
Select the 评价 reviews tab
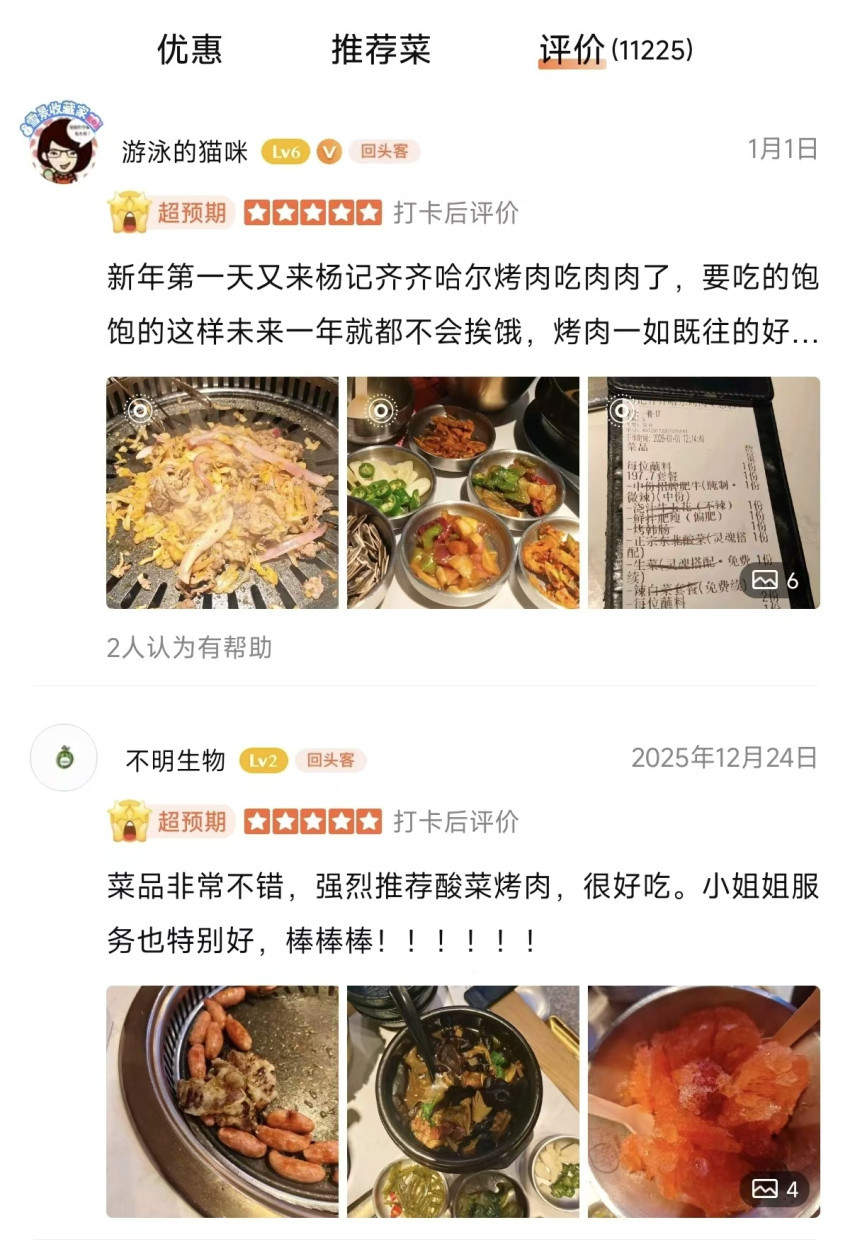(572, 49)
